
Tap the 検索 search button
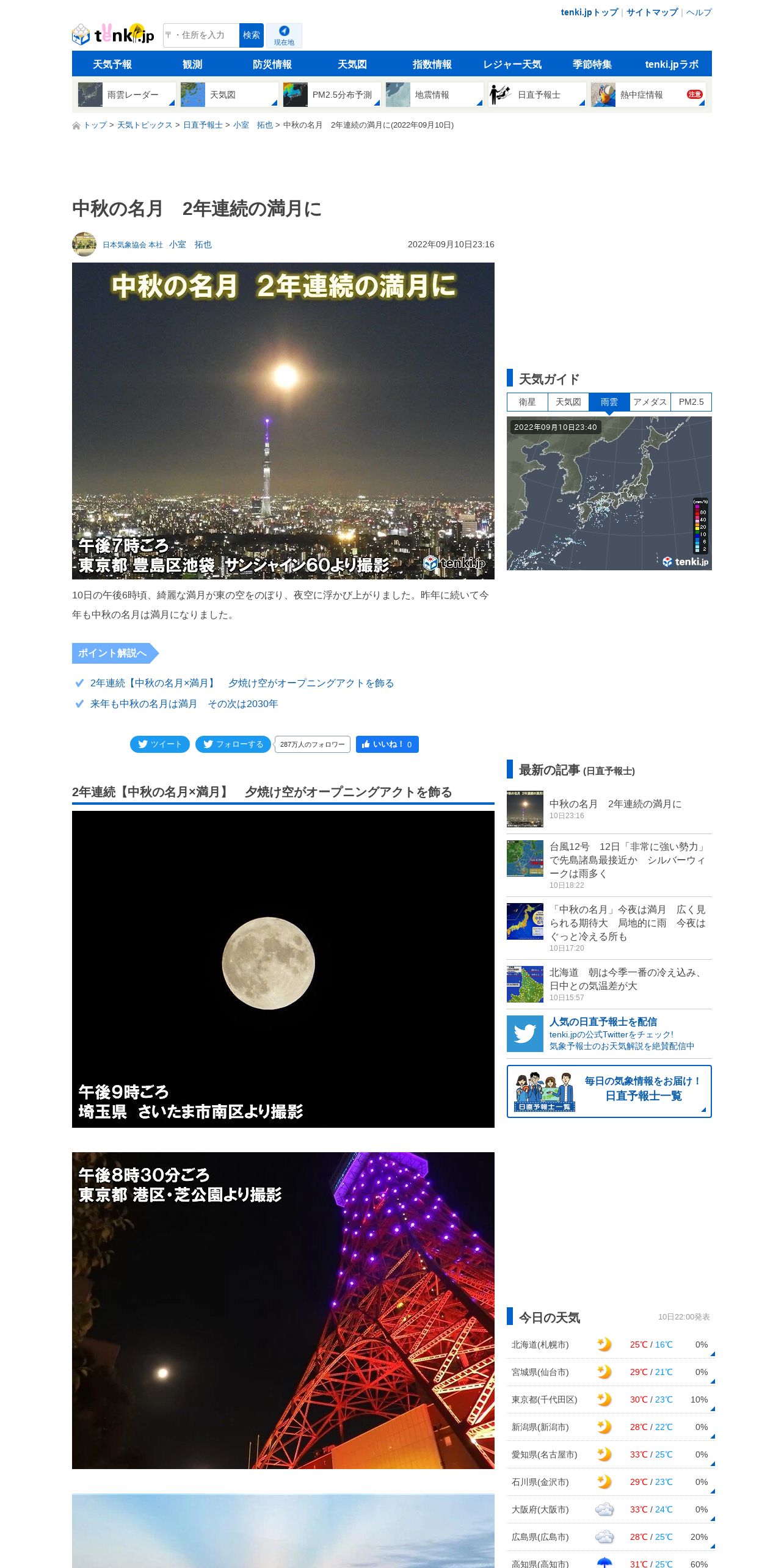251,35
